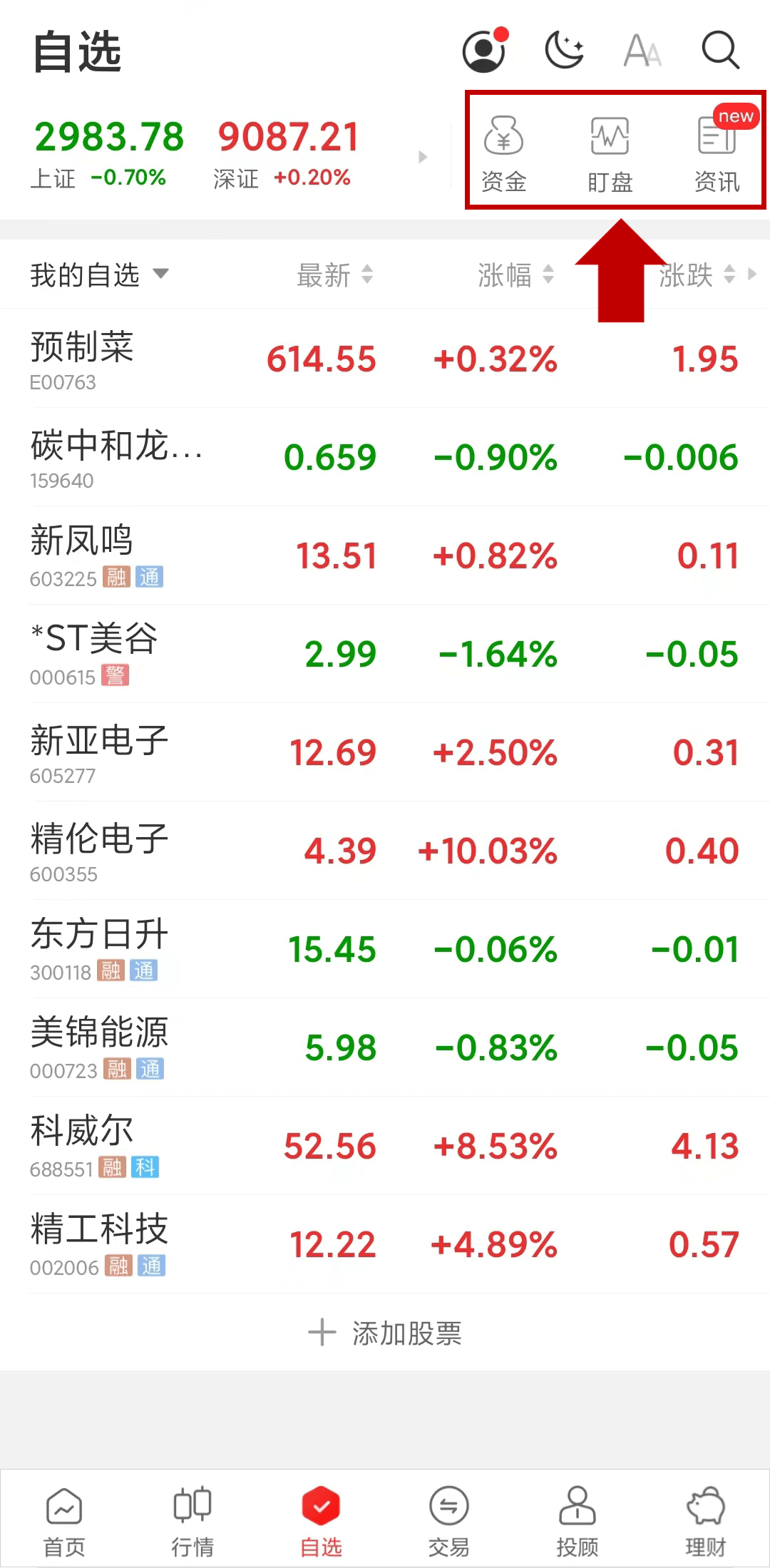Open 科威尔 688551 quote
The width and height of the screenshot is (770, 1568).
point(385,1147)
